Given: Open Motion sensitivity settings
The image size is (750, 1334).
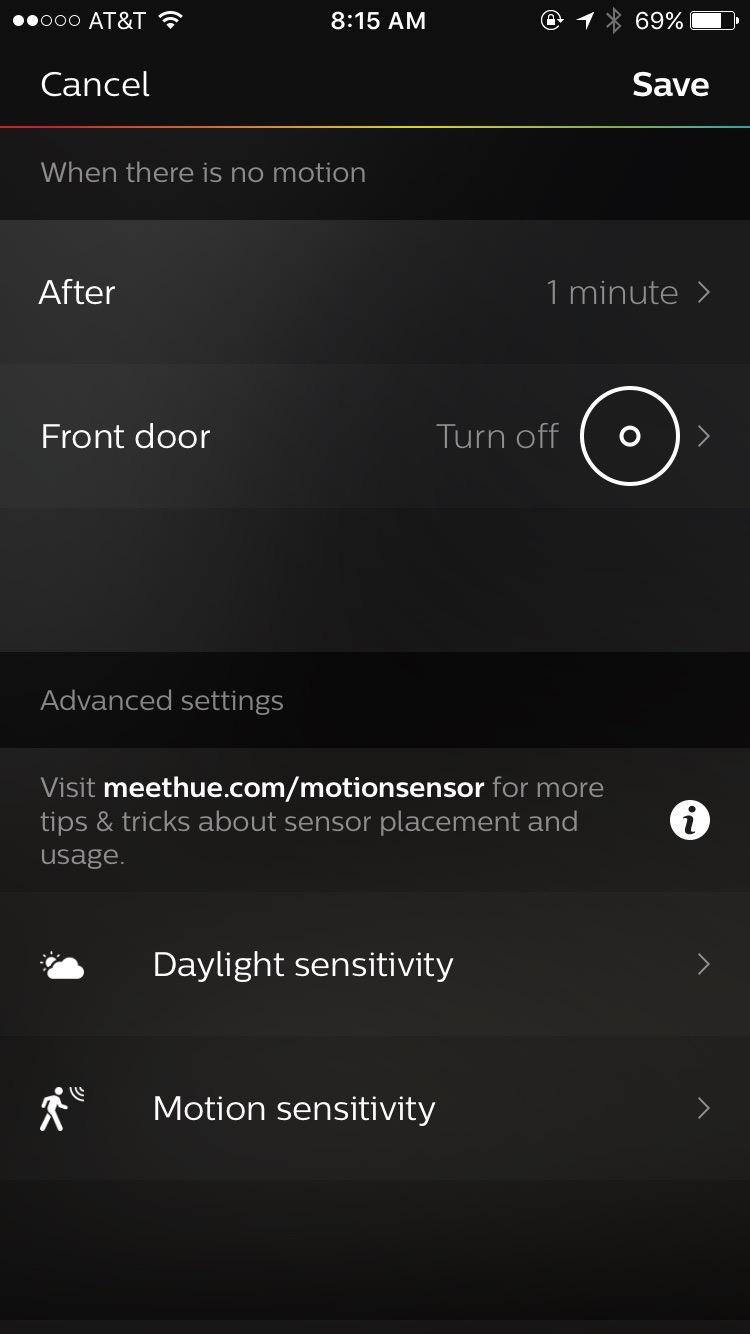Looking at the screenshot, I should 375,1108.
